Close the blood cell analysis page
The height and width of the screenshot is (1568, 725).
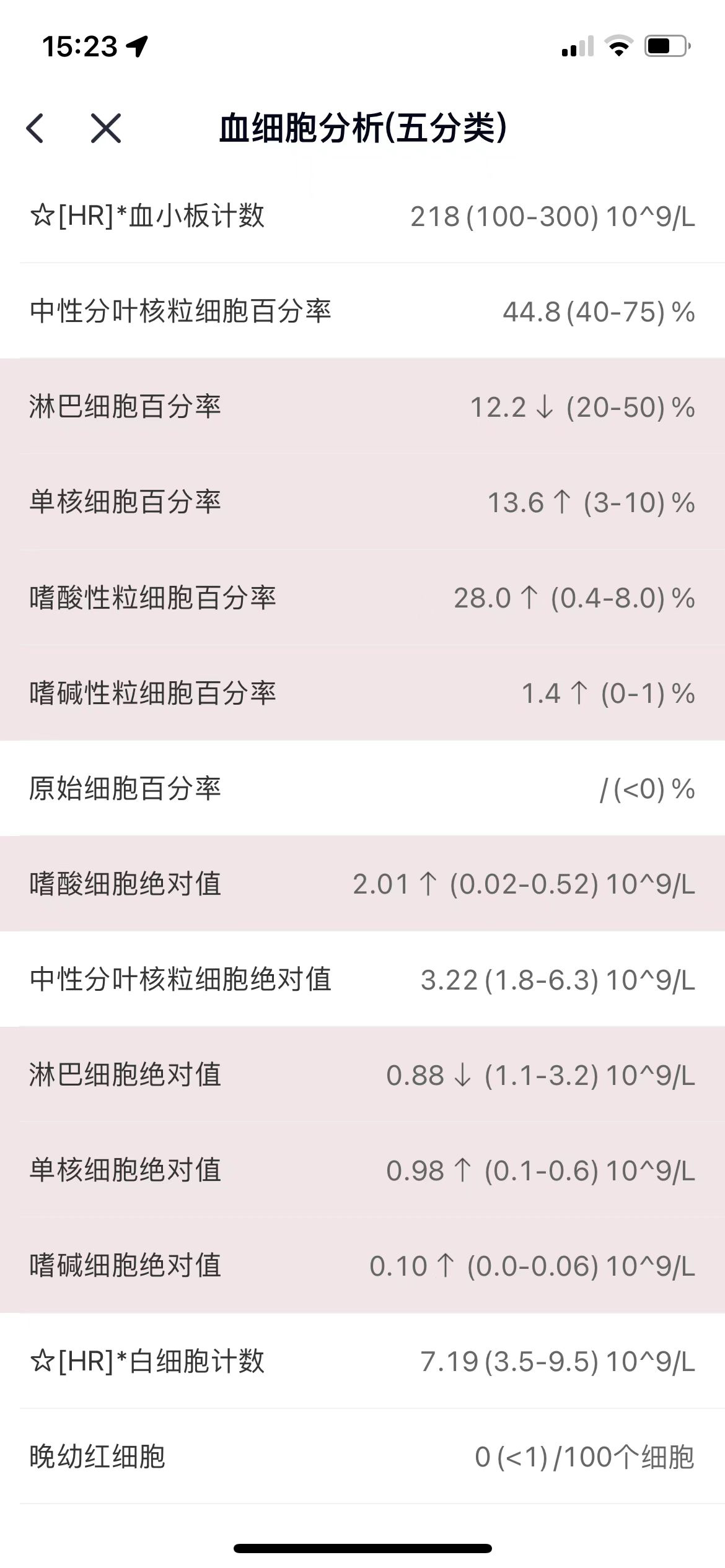point(106,129)
